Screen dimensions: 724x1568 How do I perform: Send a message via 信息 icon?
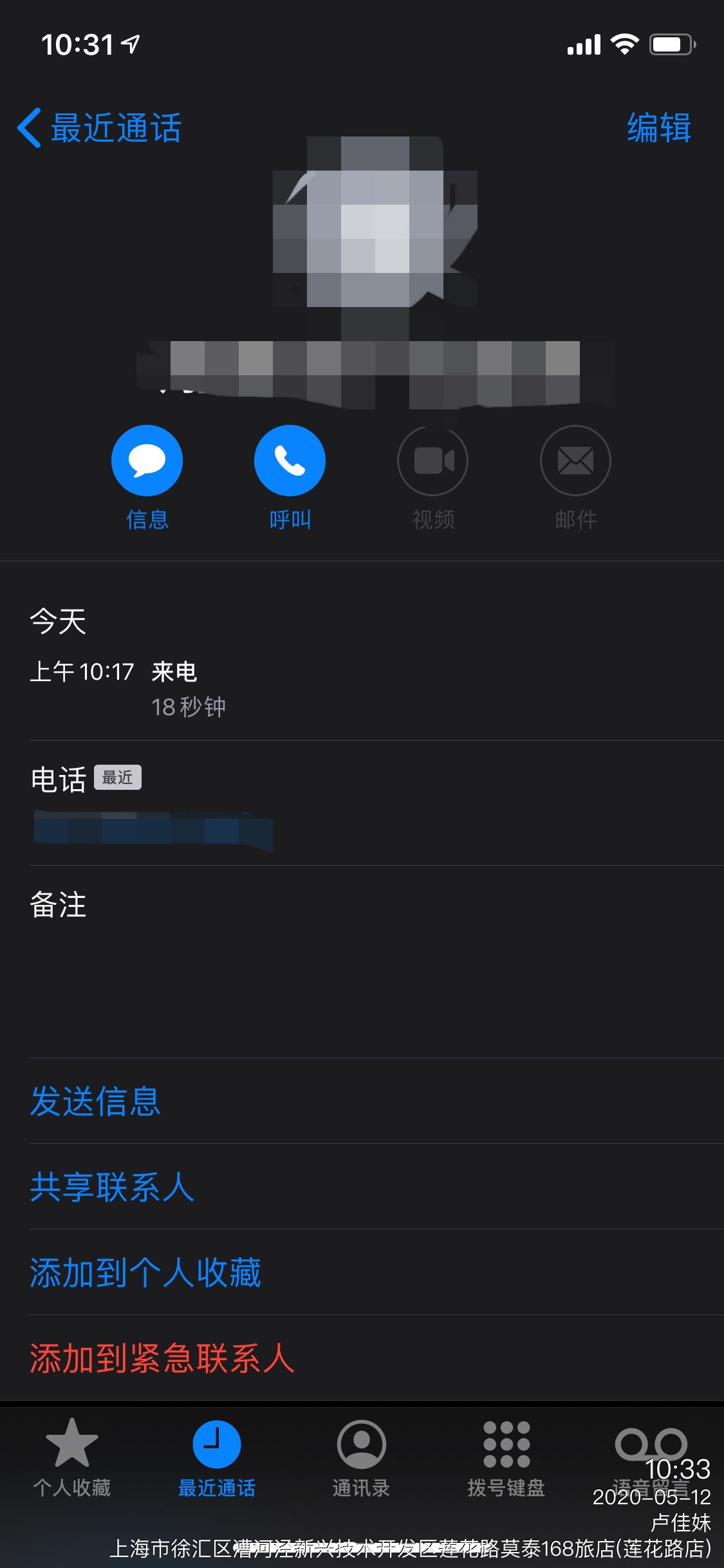point(147,461)
